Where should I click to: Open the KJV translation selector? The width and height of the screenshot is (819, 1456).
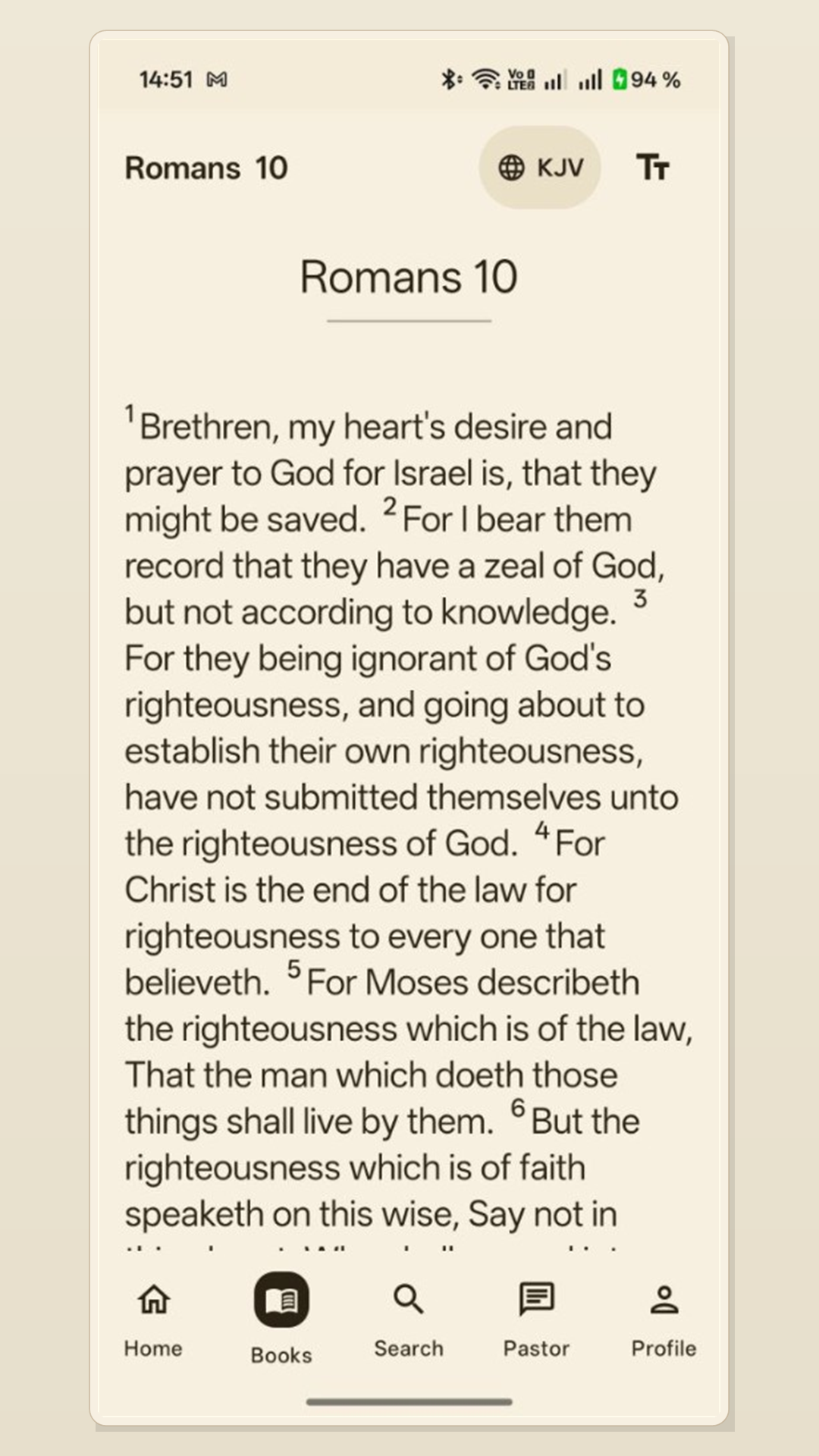coord(540,168)
